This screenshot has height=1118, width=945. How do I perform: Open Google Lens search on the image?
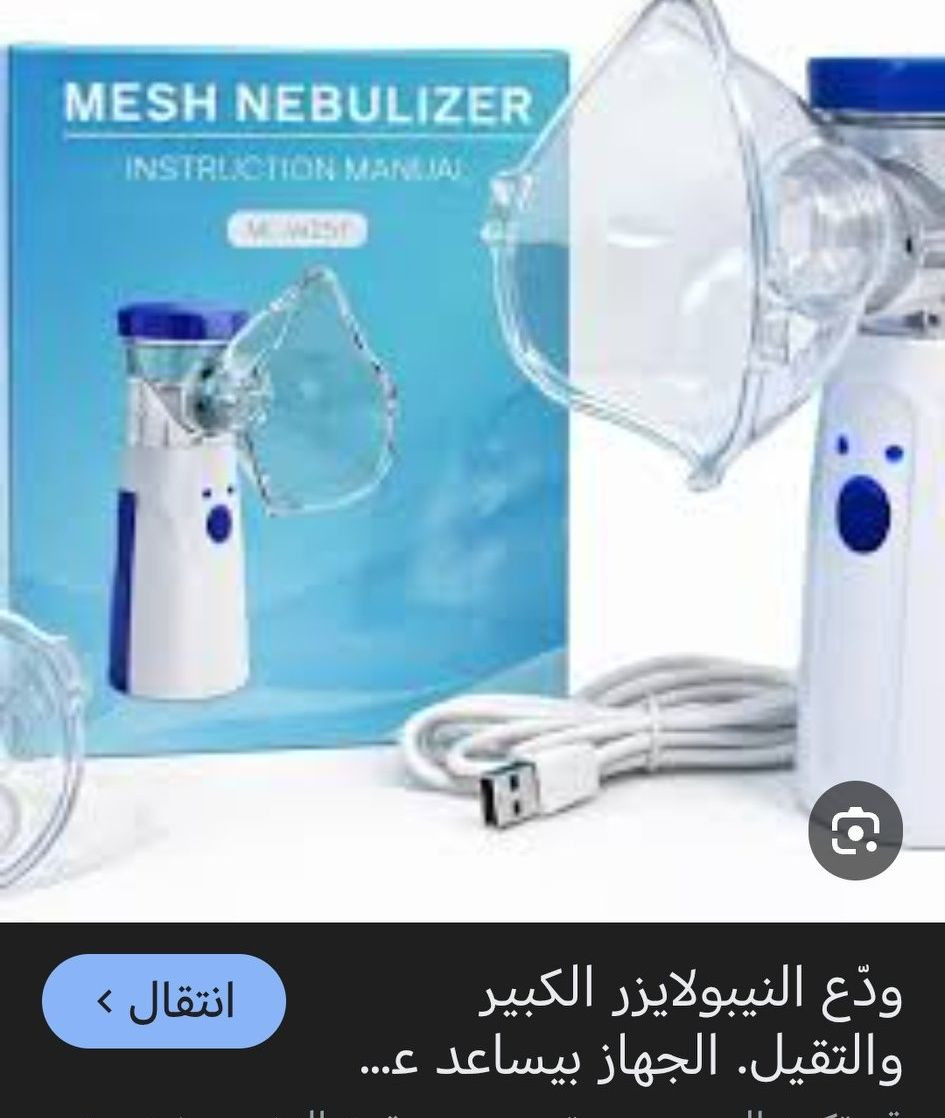(x=854, y=829)
